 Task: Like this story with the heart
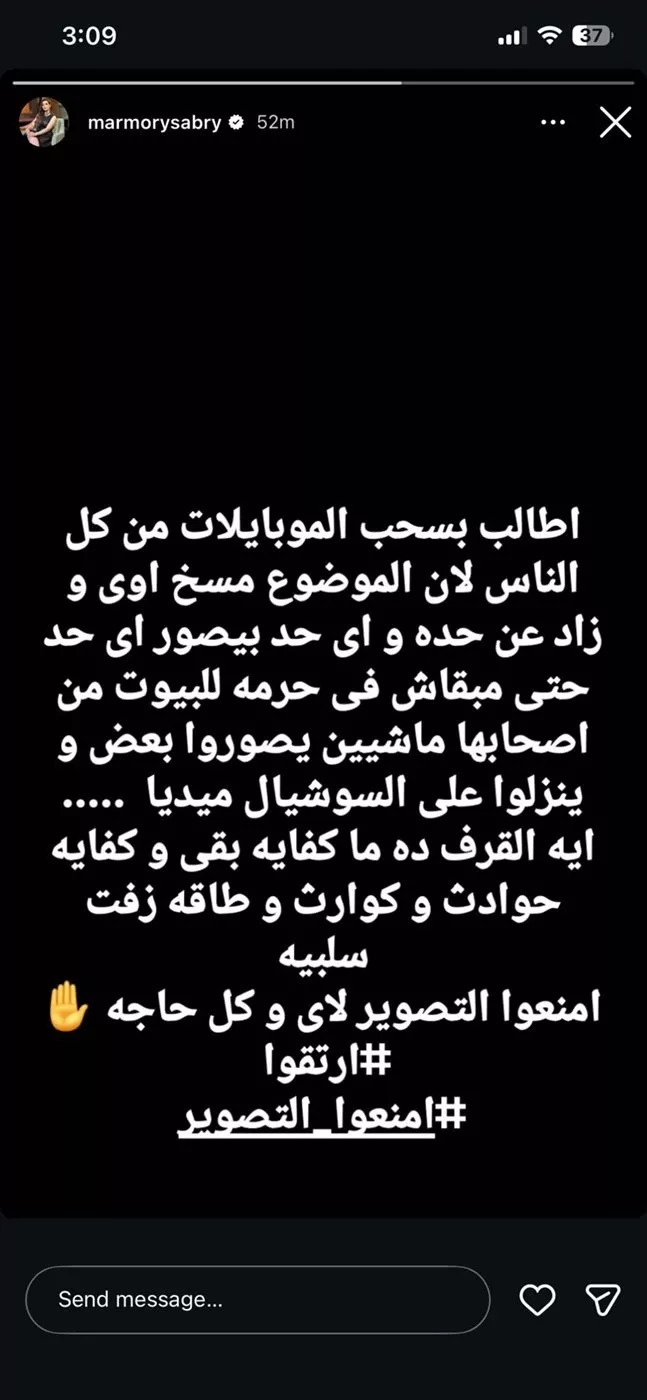538,1300
